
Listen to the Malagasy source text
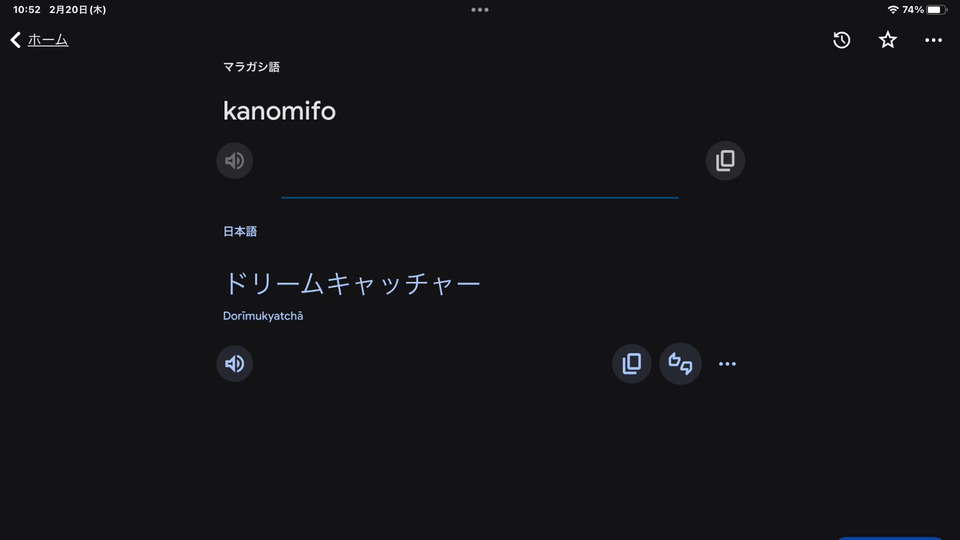tap(235, 161)
